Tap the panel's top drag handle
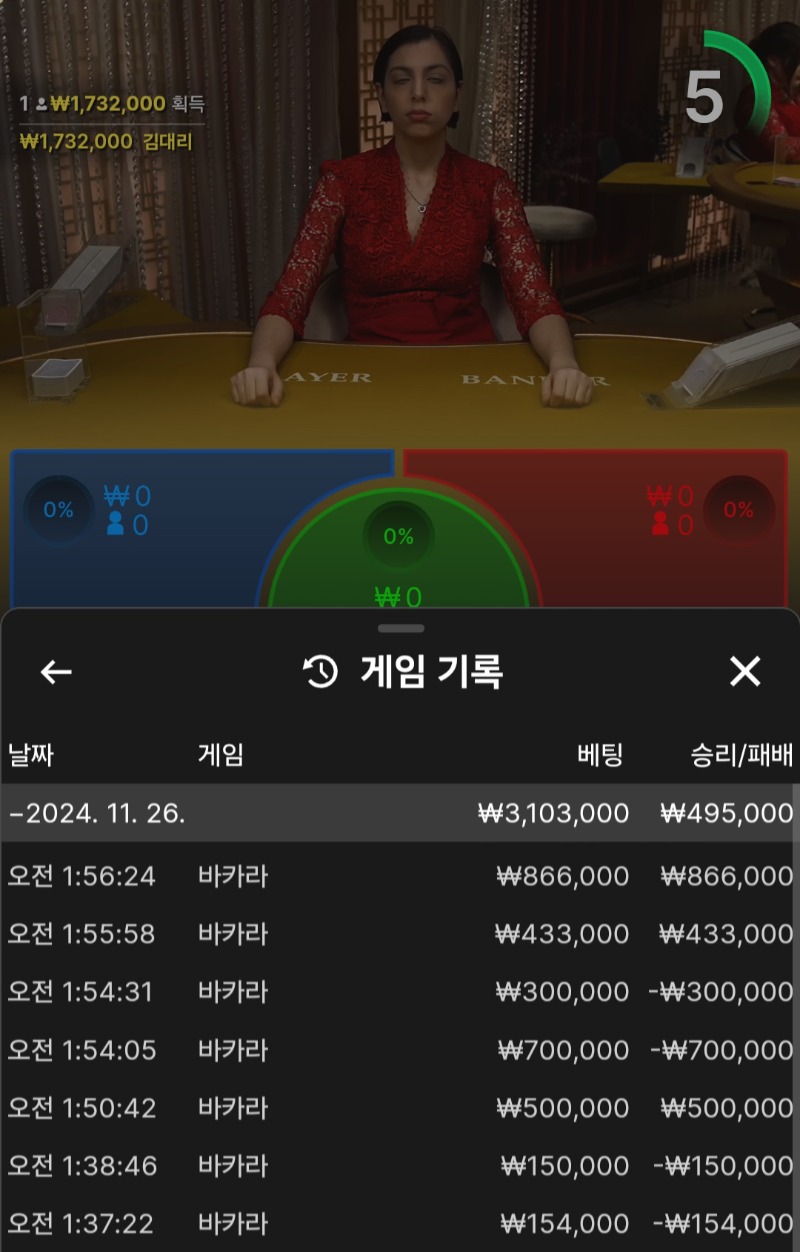 [x=401, y=628]
